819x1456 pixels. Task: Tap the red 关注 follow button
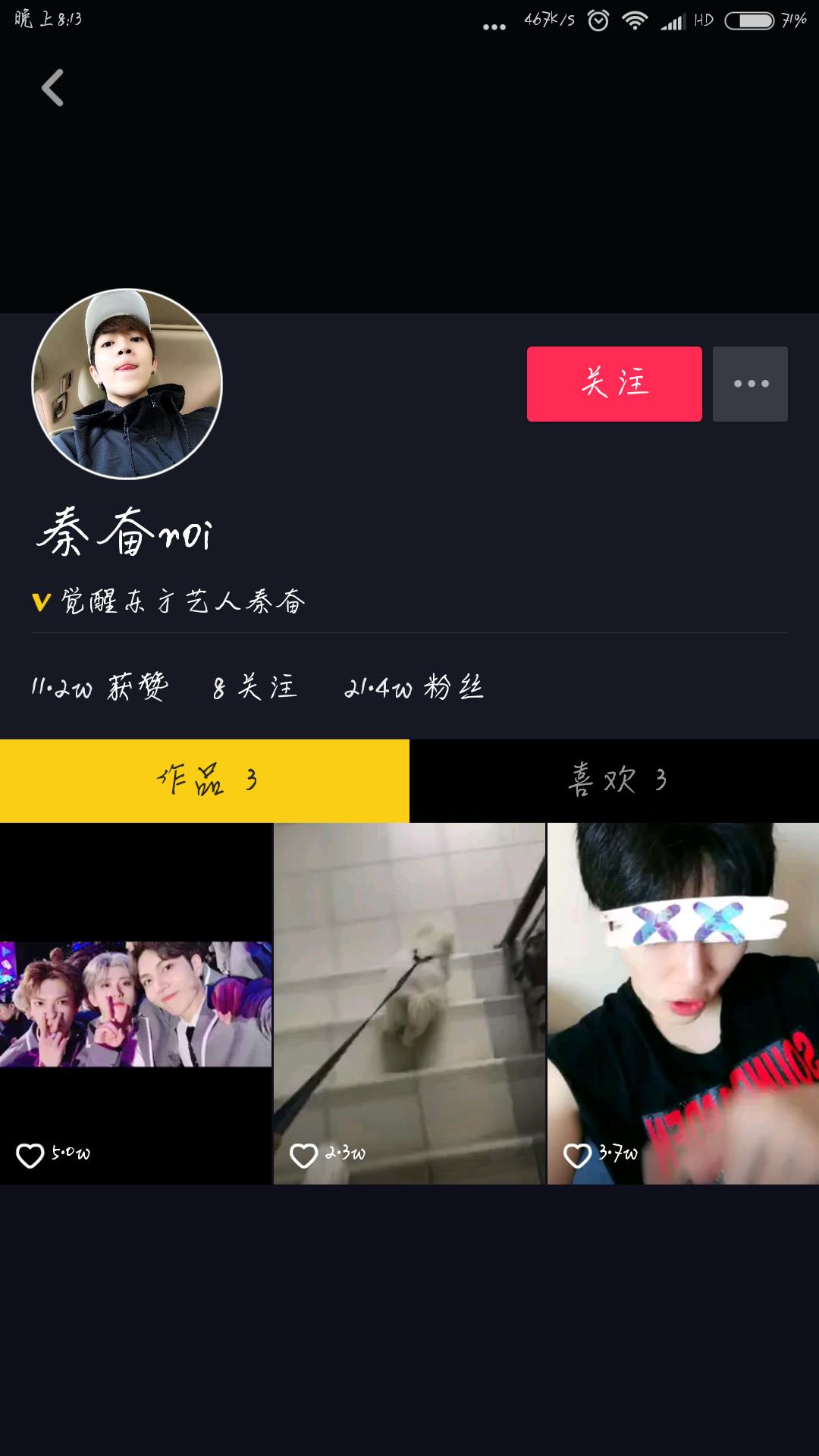614,384
